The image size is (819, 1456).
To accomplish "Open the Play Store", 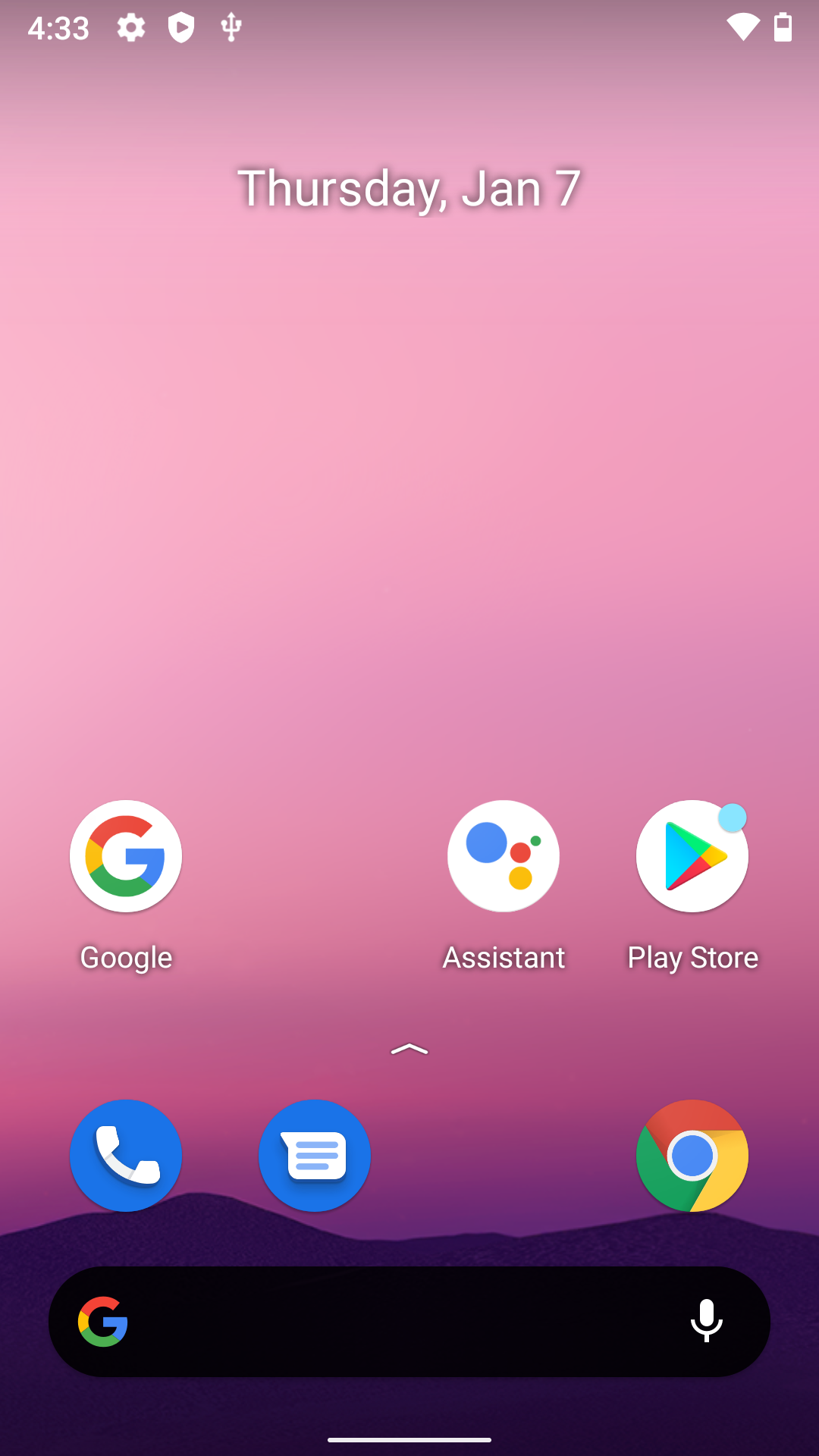I will [x=692, y=857].
